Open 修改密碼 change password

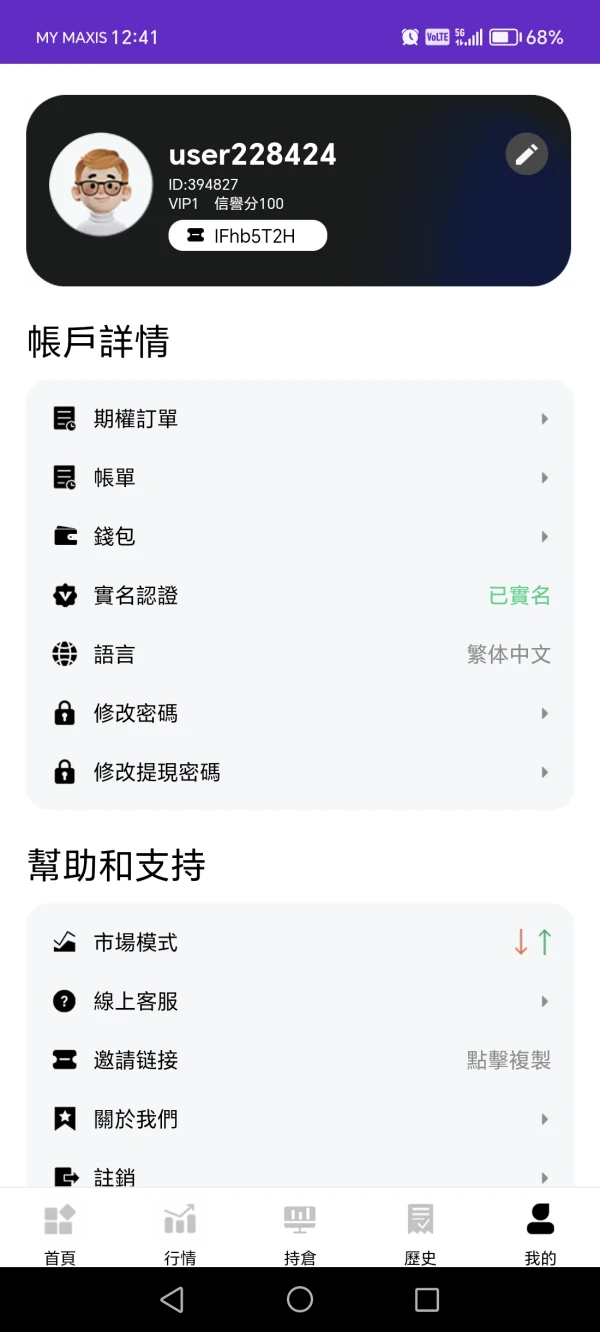click(300, 714)
